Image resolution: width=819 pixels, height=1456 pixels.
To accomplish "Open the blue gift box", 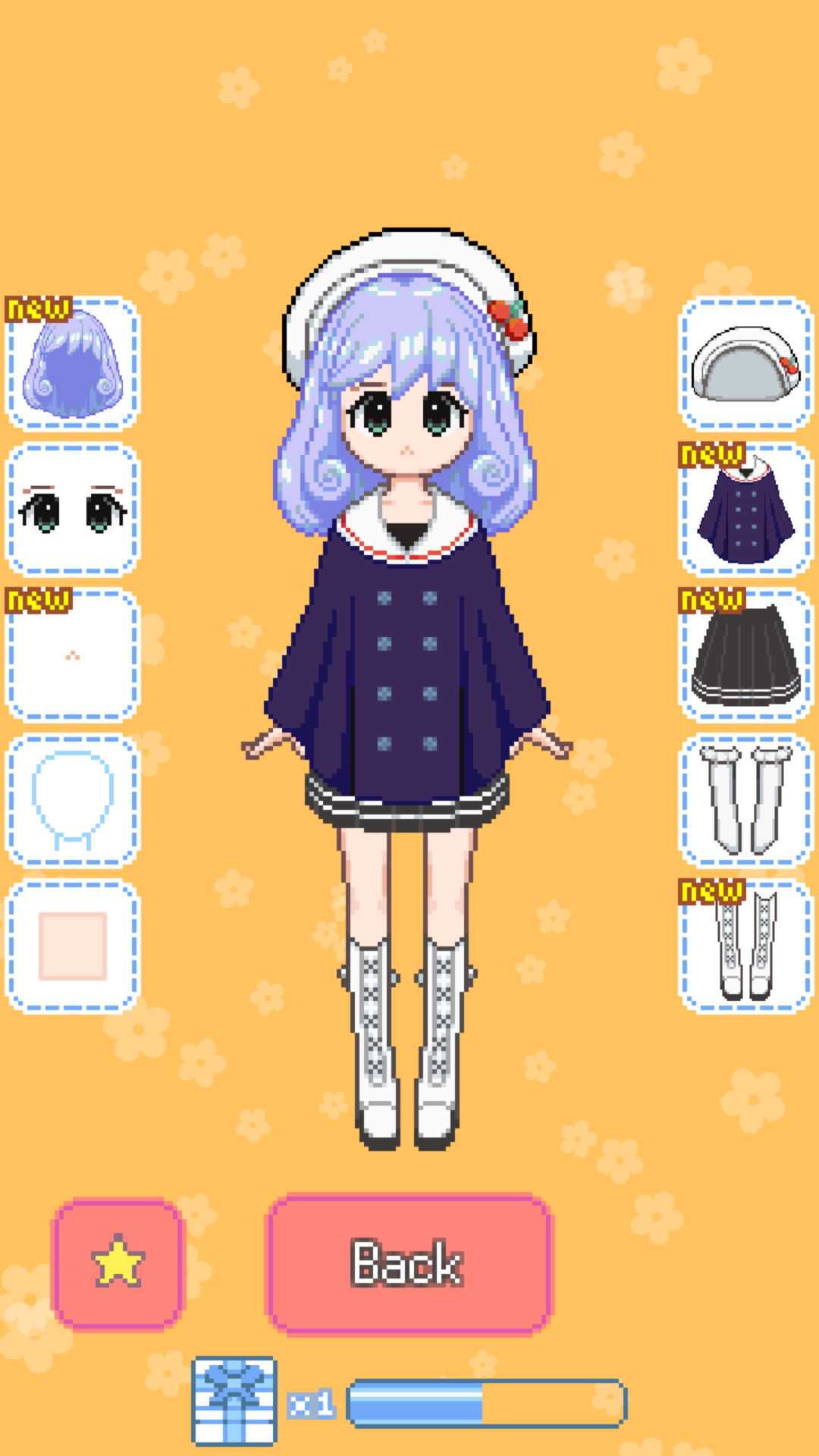I will point(234,1401).
